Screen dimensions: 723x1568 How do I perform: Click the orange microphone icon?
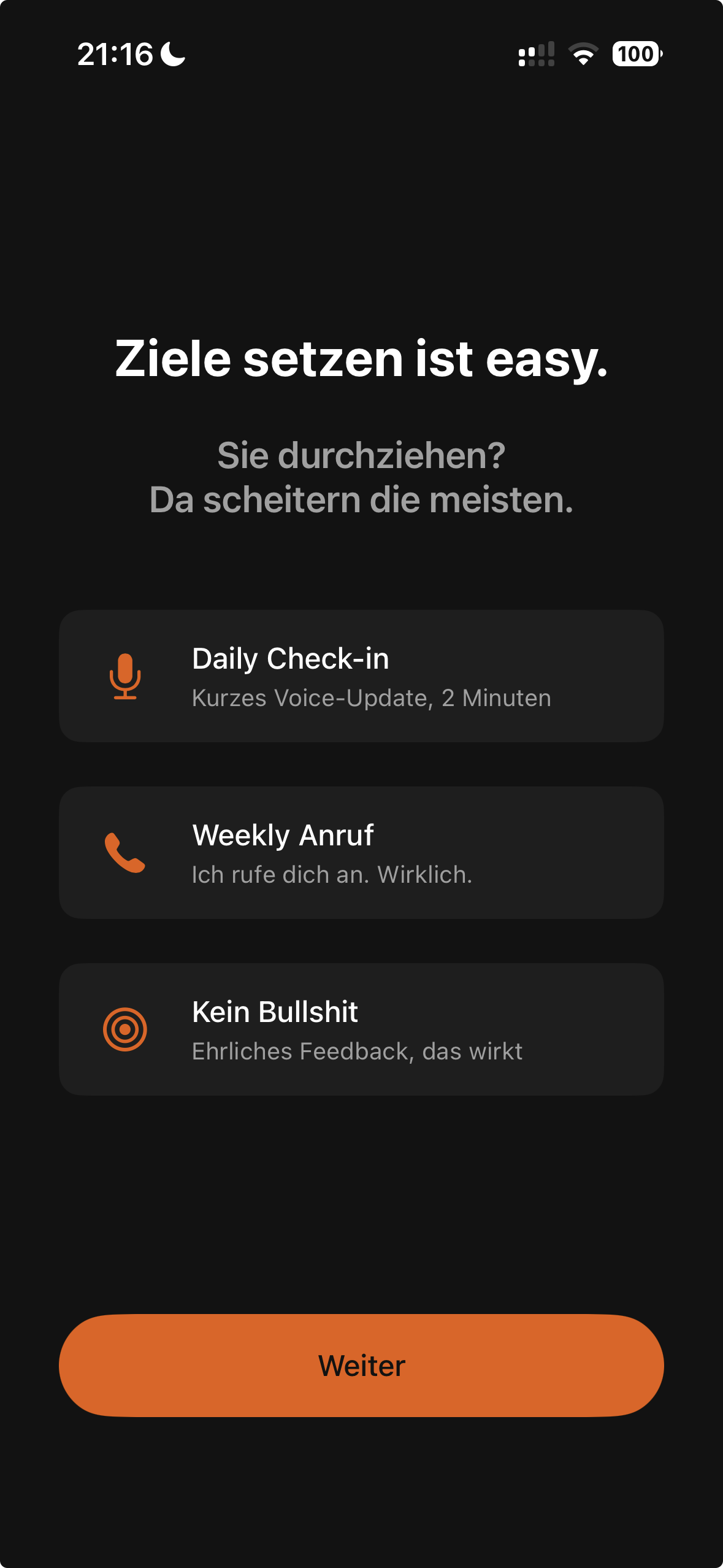point(125,677)
